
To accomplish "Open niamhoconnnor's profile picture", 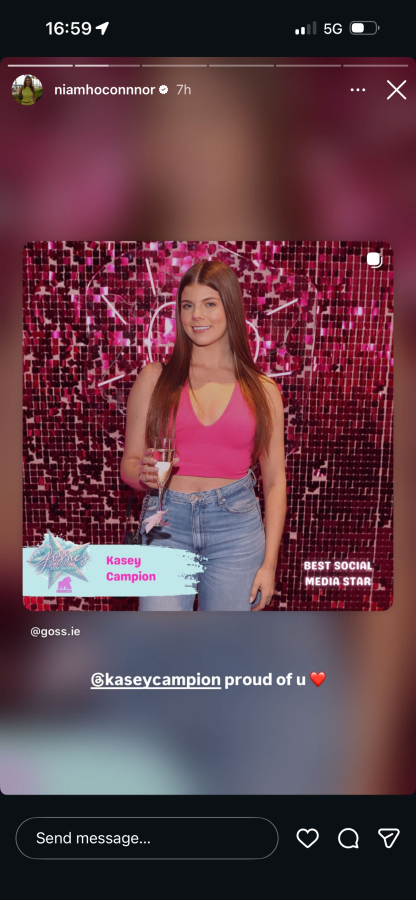I will coord(27,90).
